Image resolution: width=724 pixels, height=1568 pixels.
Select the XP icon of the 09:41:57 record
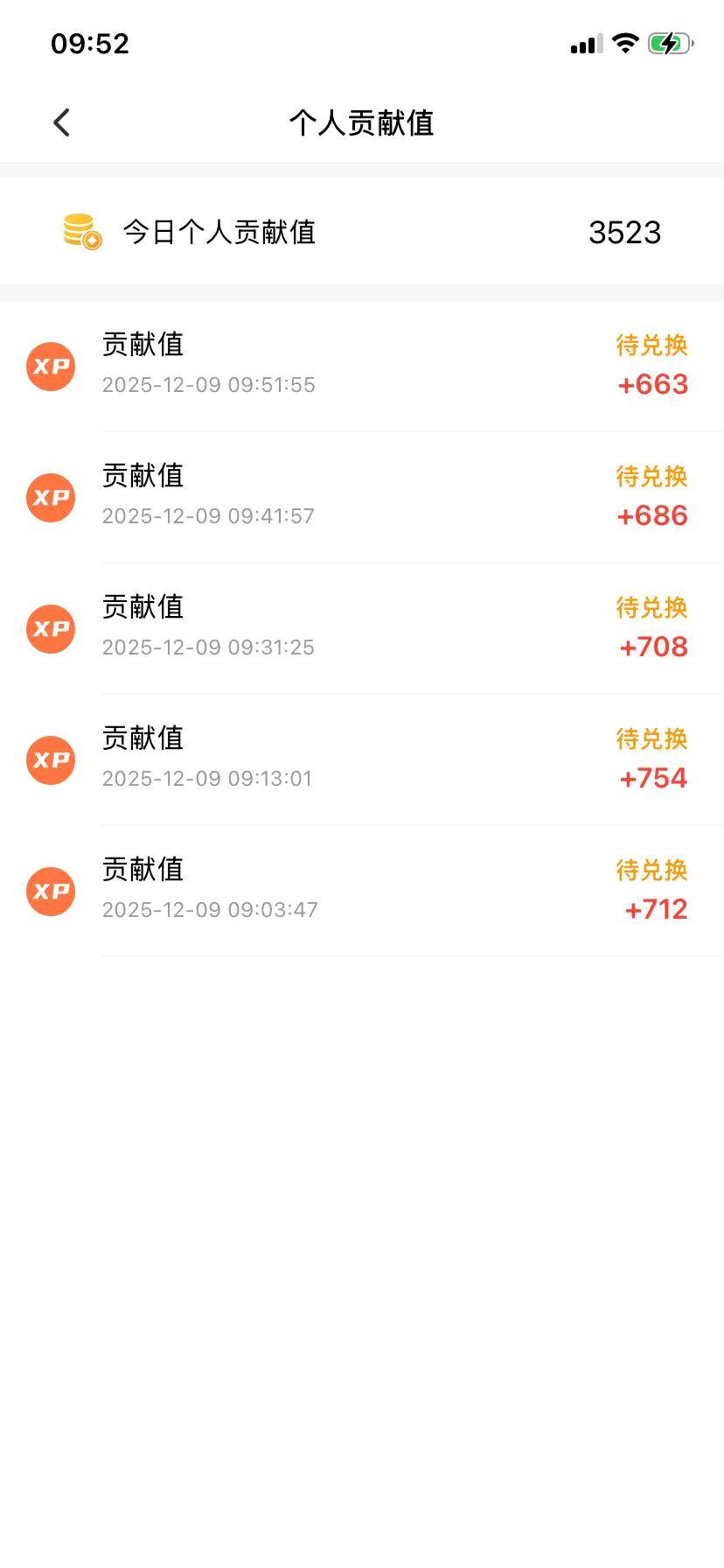(50, 497)
